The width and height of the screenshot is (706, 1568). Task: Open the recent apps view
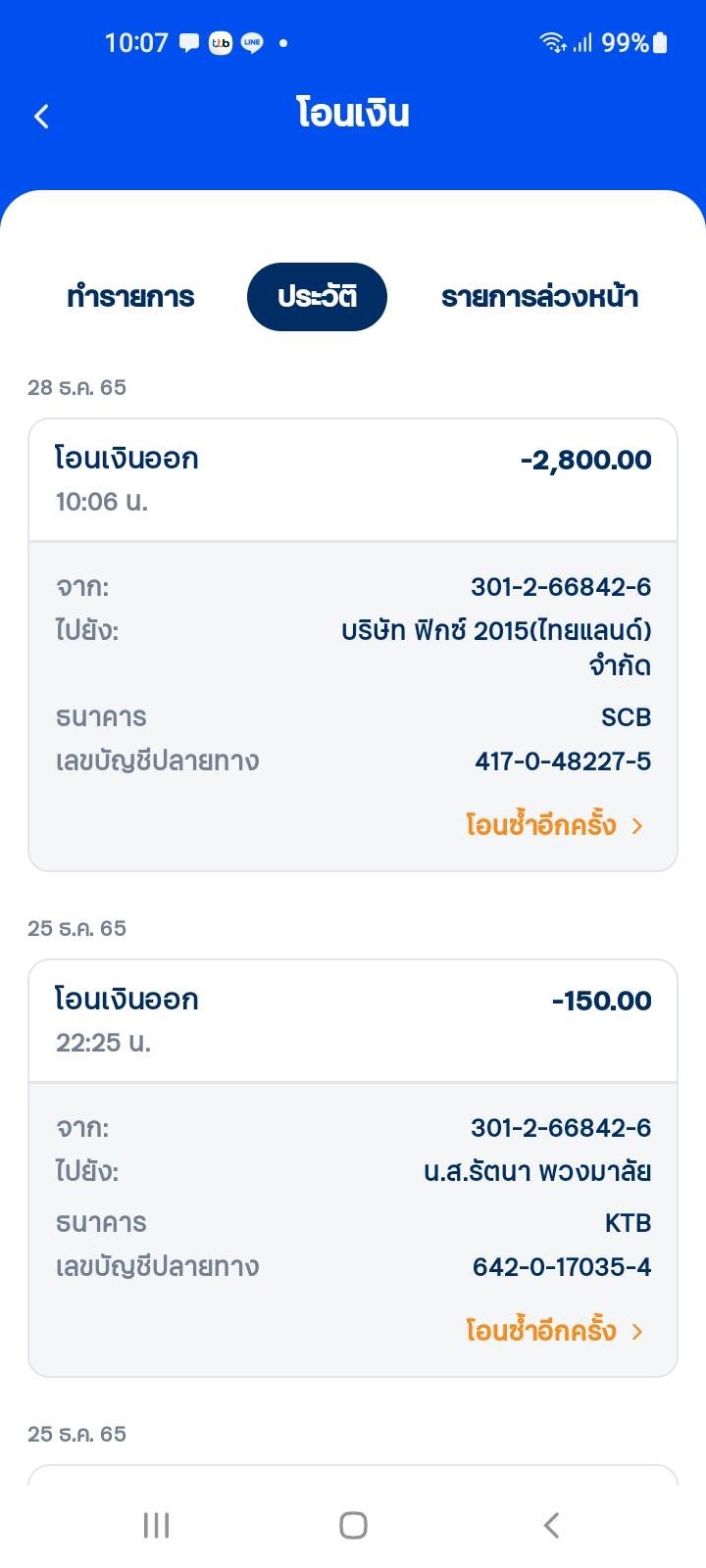click(156, 1525)
